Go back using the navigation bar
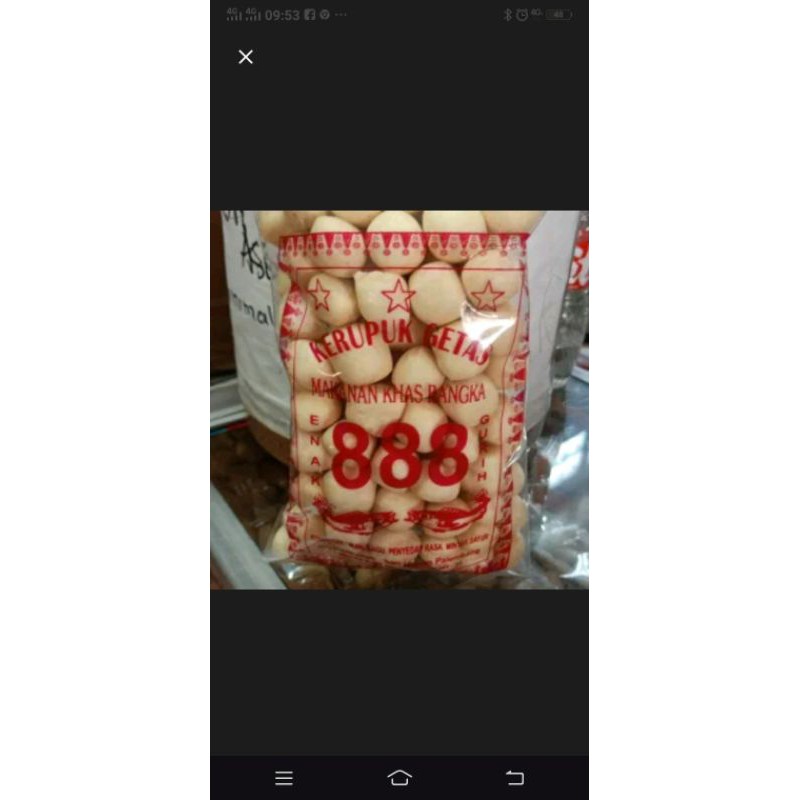The height and width of the screenshot is (800, 800). click(x=514, y=778)
